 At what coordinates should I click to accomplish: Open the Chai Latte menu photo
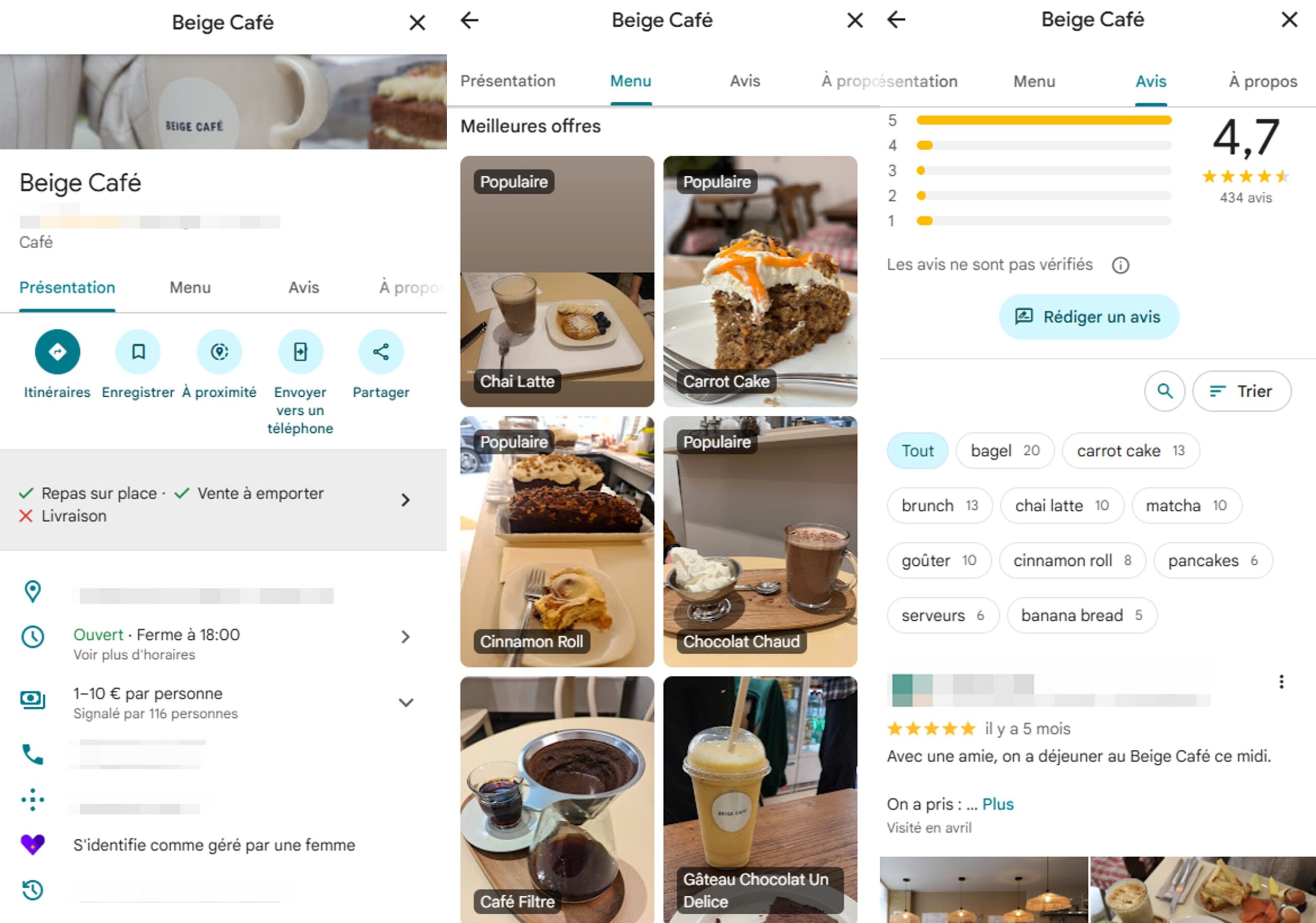557,281
